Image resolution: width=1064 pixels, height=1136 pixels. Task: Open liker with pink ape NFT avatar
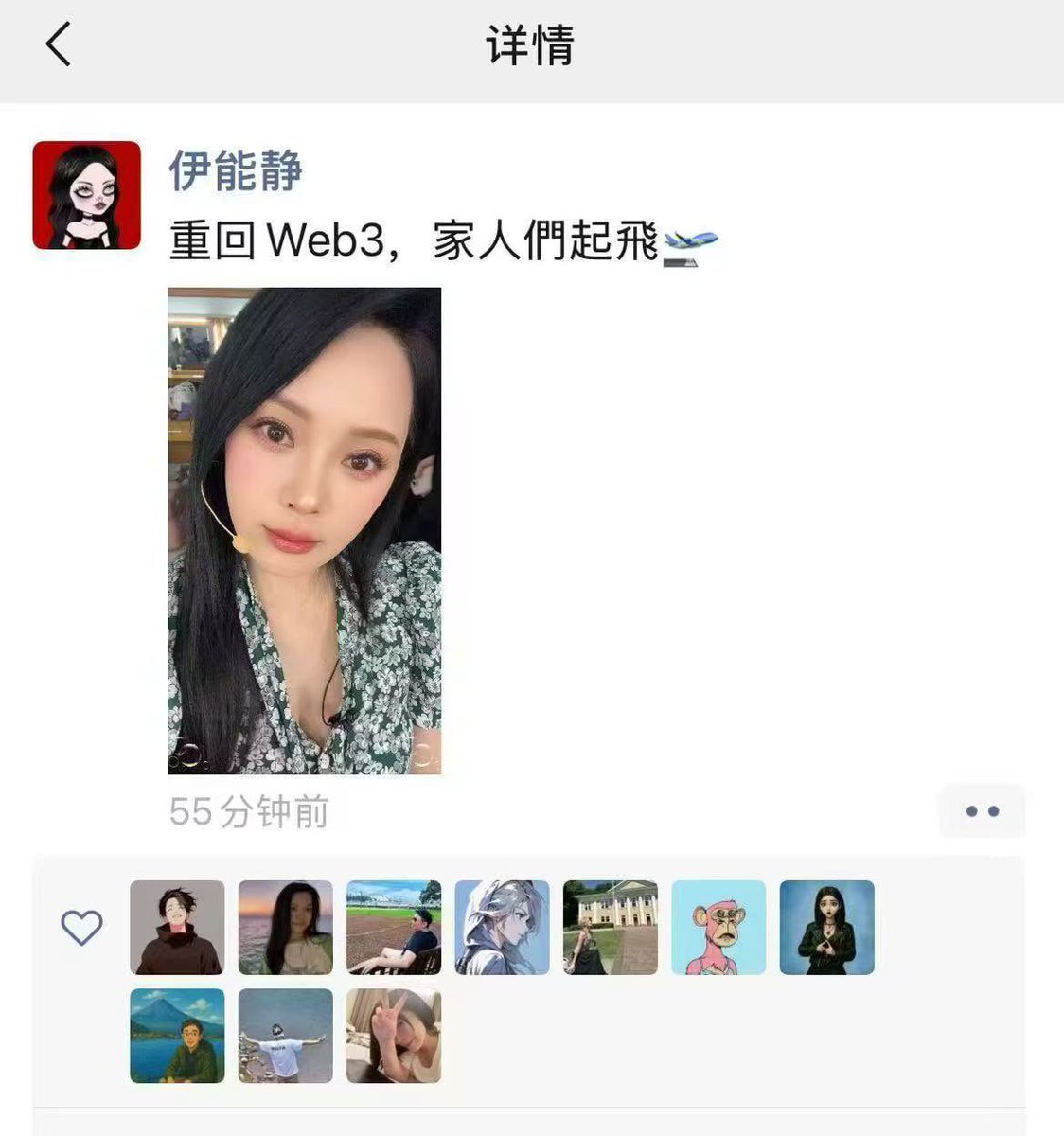[x=718, y=928]
